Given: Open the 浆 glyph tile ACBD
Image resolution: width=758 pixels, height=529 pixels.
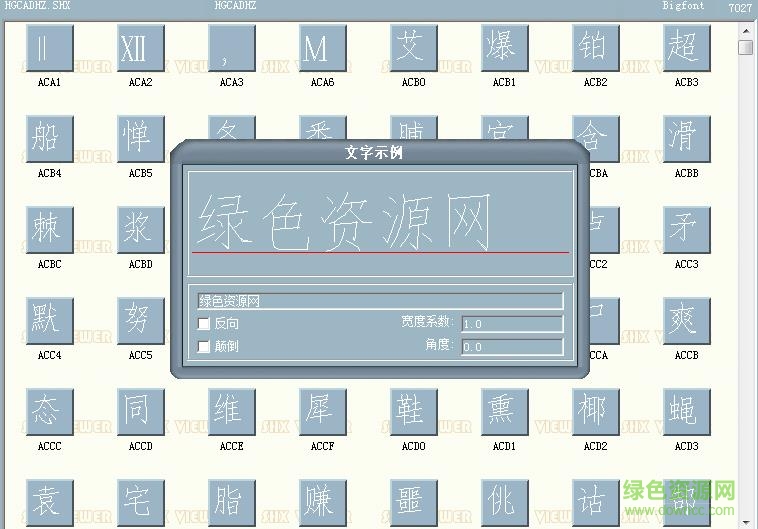Looking at the screenshot, I should click(140, 230).
